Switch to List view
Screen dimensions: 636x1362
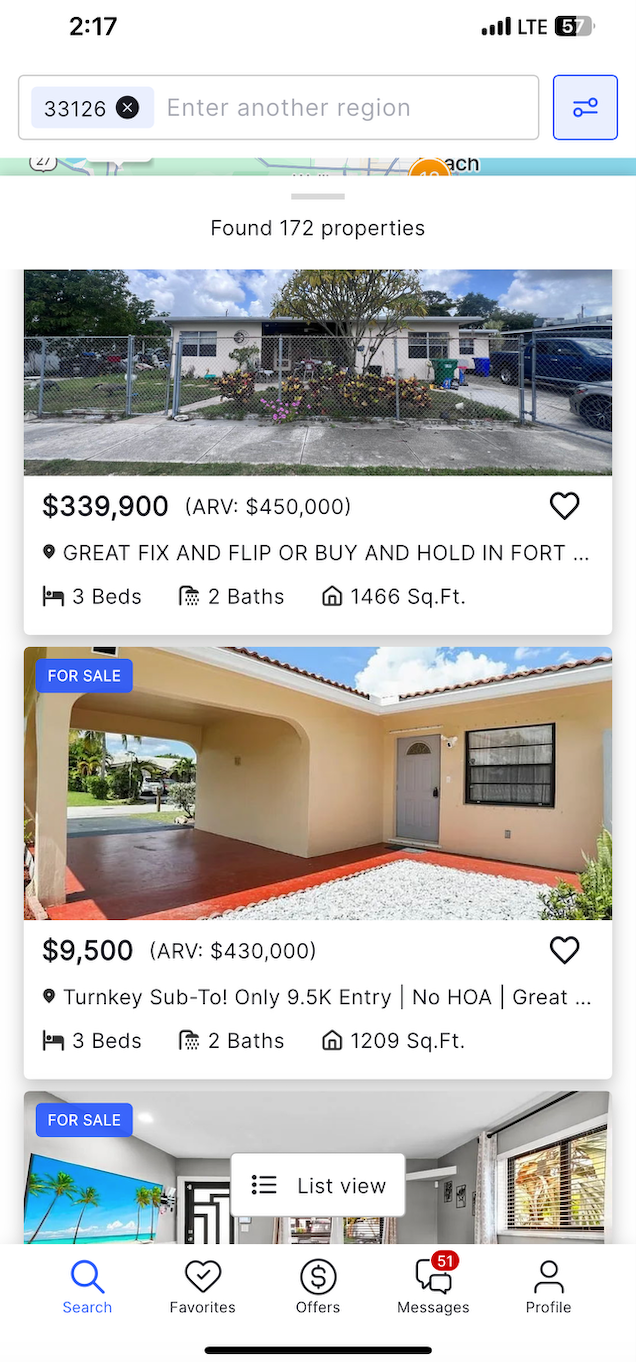318,1185
